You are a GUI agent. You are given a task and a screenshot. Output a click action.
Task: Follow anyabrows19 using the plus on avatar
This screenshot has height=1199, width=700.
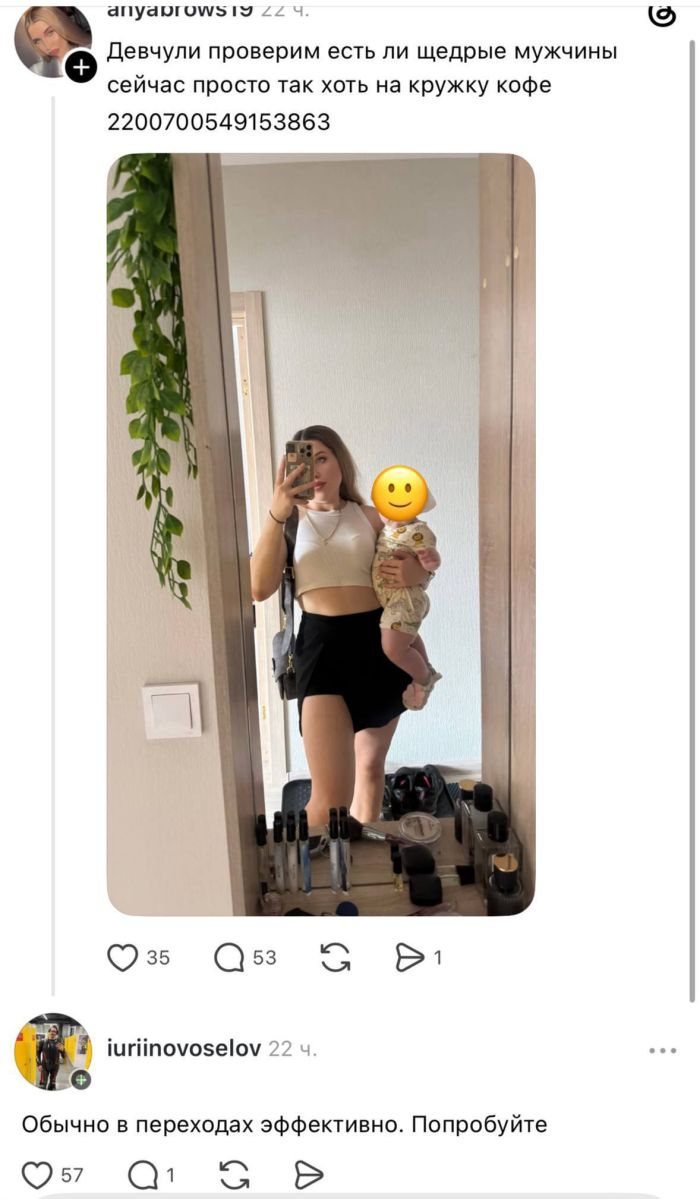point(80,68)
